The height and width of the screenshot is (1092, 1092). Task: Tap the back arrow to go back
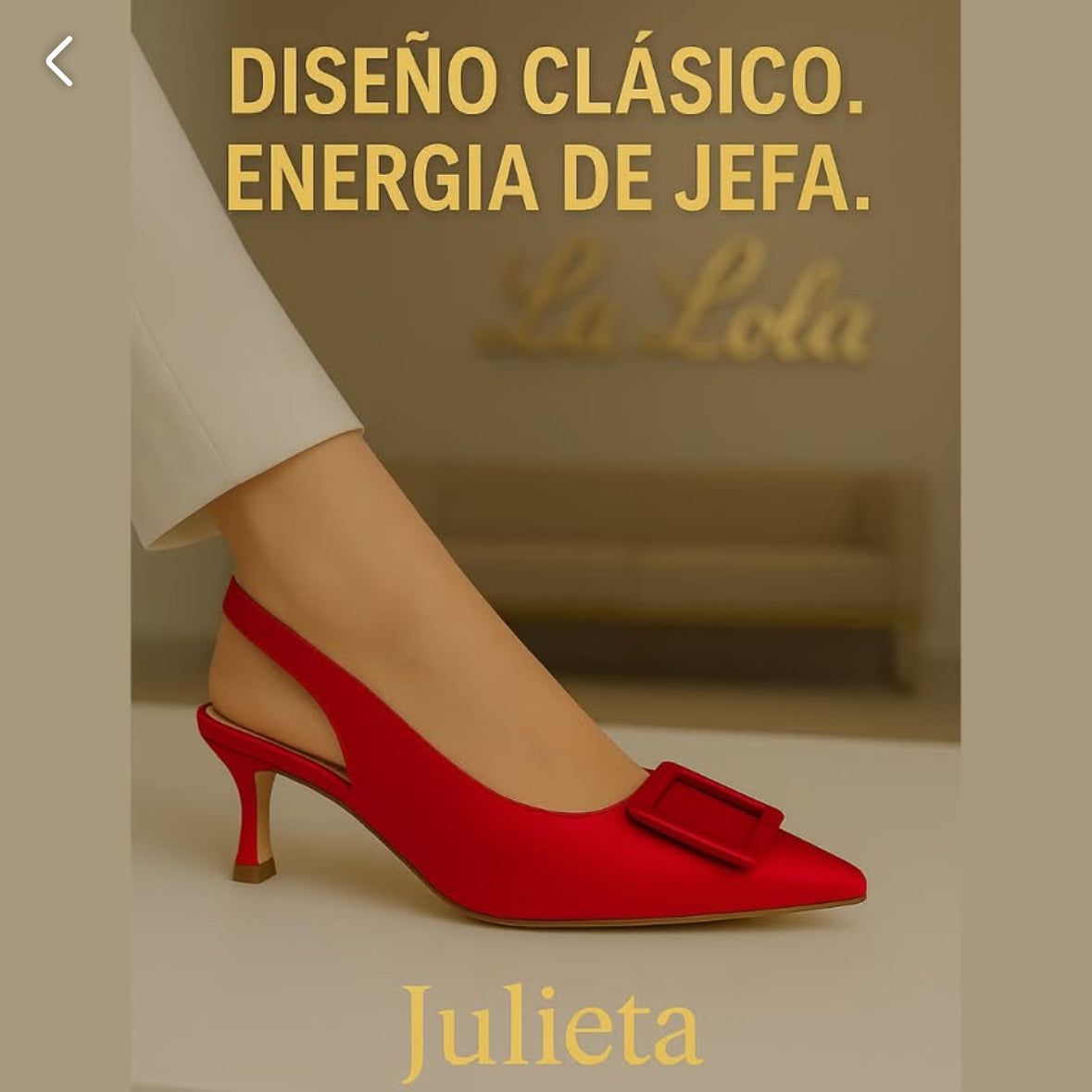tap(59, 61)
